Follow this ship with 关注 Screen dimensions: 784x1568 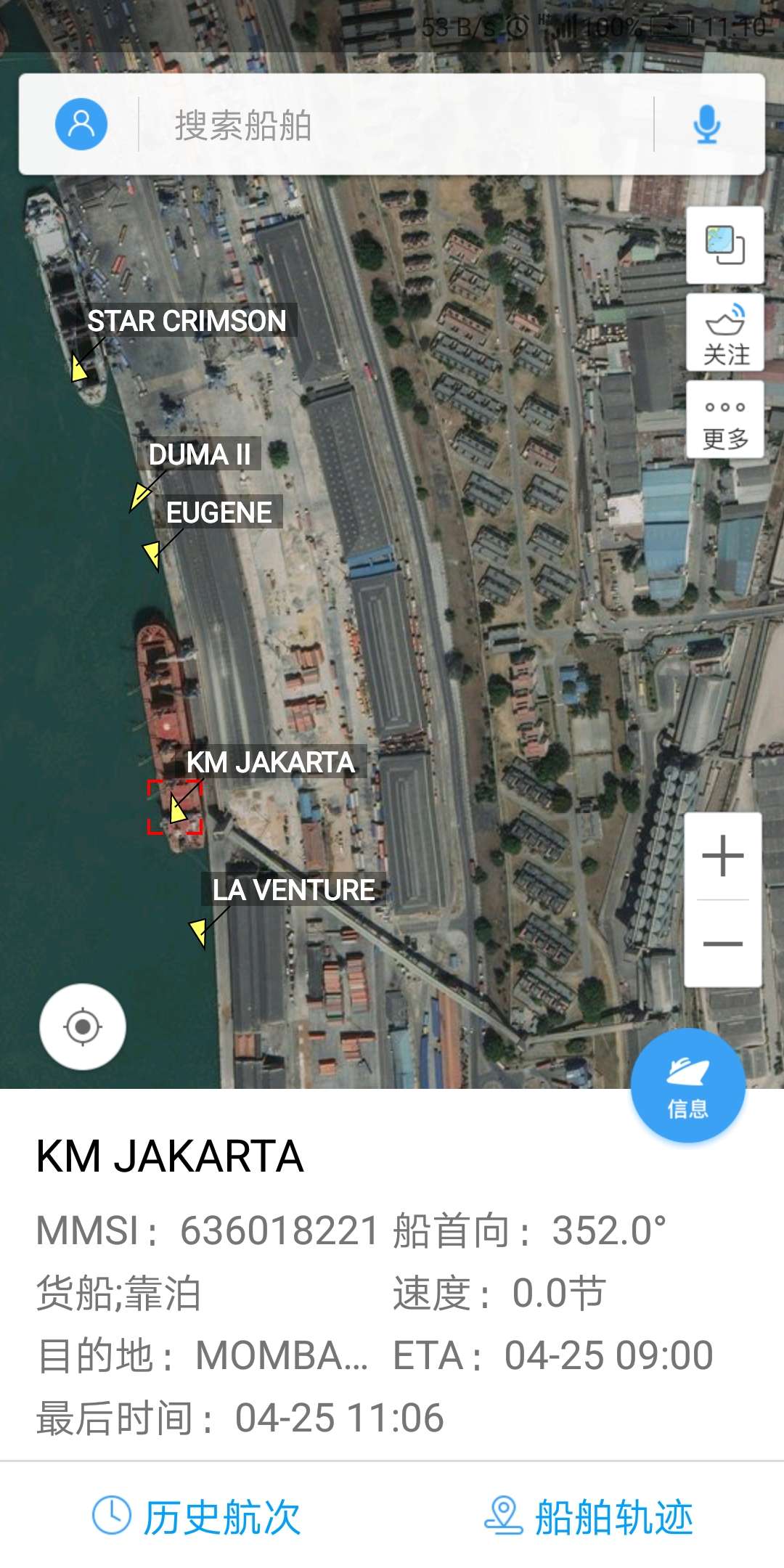tap(725, 332)
